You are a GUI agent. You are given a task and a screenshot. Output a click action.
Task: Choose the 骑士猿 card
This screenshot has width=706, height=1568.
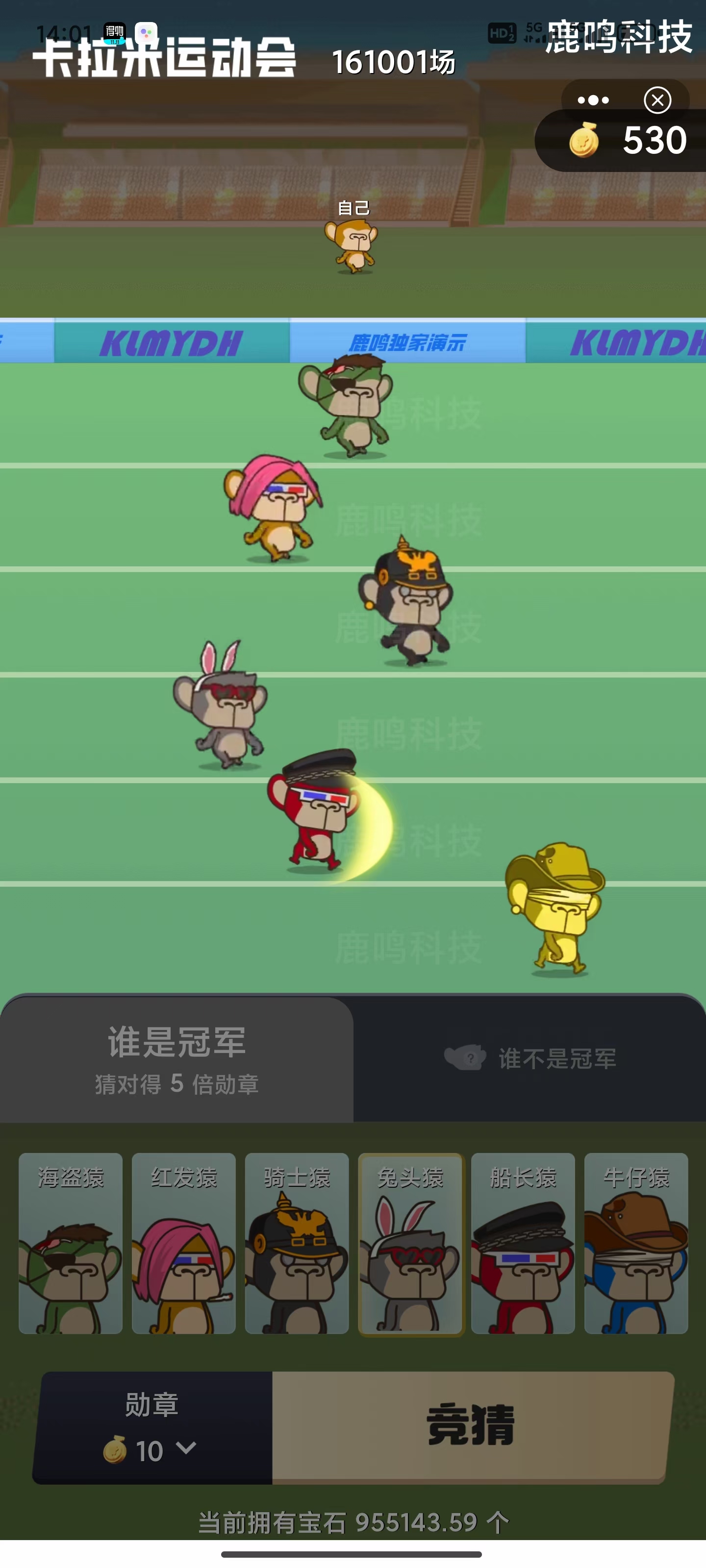tap(297, 1243)
